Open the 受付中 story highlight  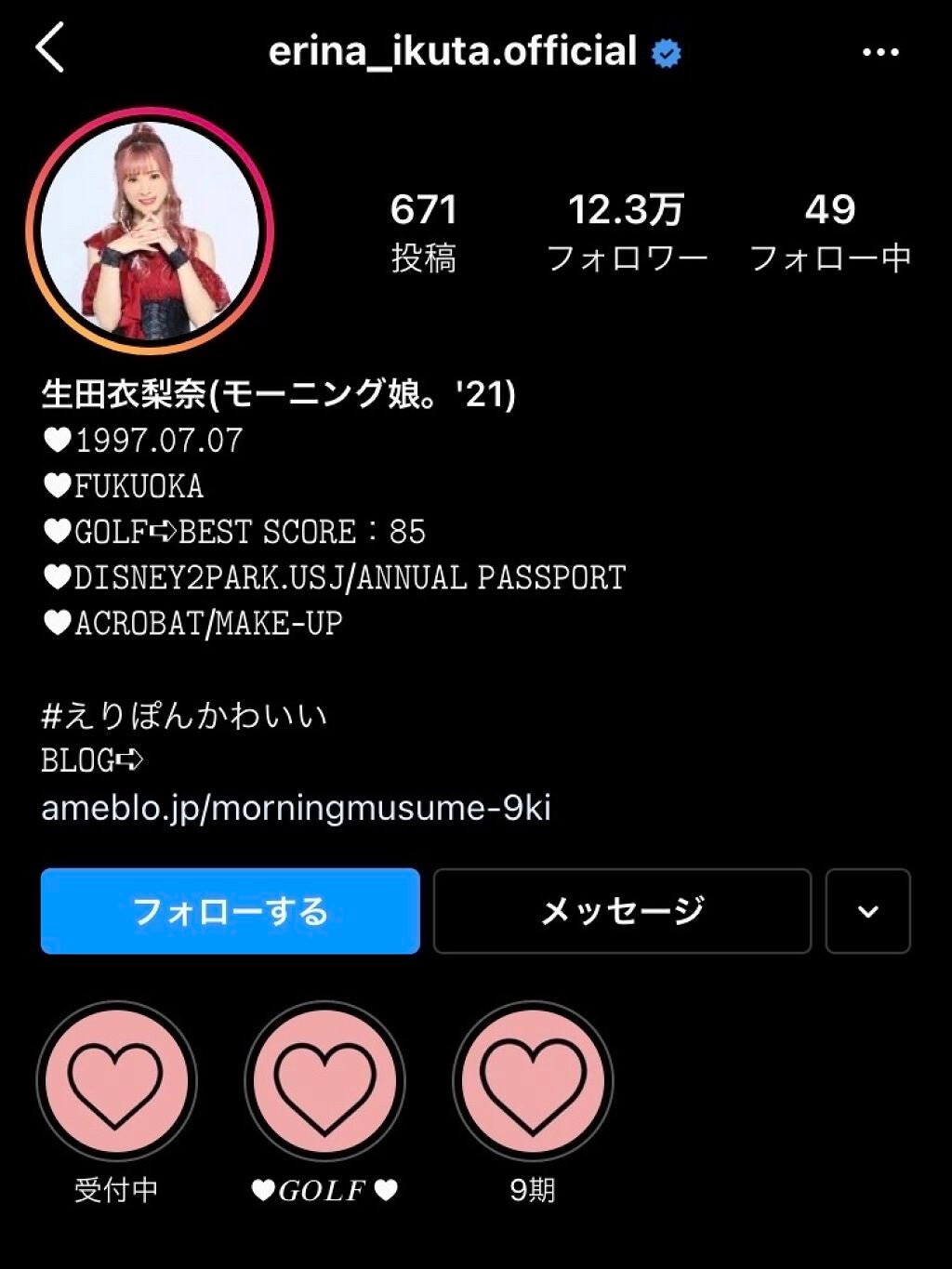[116, 1080]
